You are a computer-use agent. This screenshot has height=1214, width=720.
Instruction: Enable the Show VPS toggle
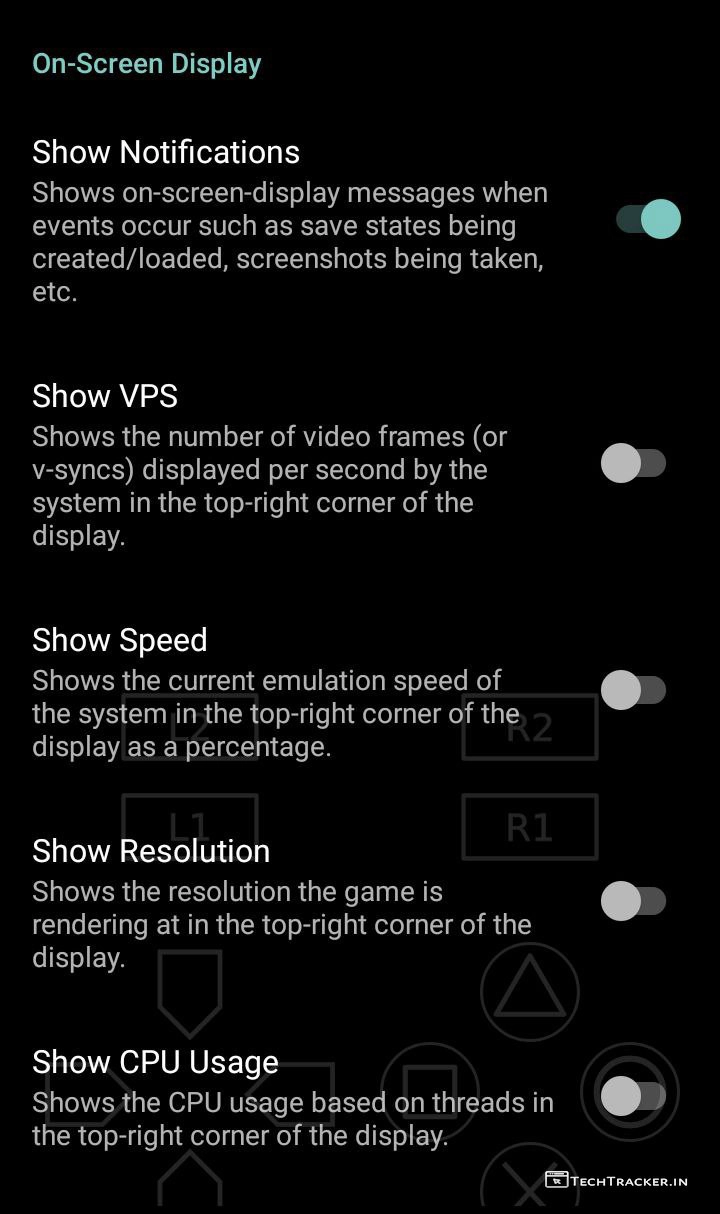point(633,463)
